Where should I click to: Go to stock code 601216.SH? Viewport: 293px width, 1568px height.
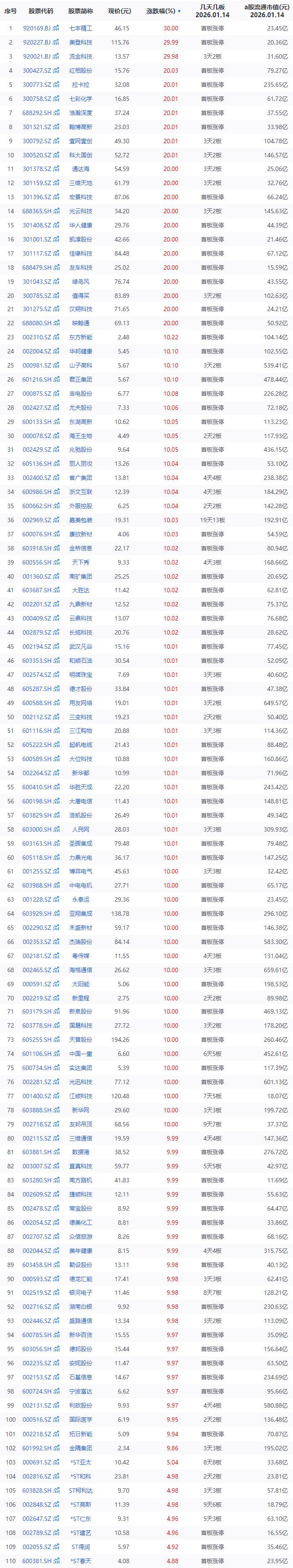pos(37,380)
